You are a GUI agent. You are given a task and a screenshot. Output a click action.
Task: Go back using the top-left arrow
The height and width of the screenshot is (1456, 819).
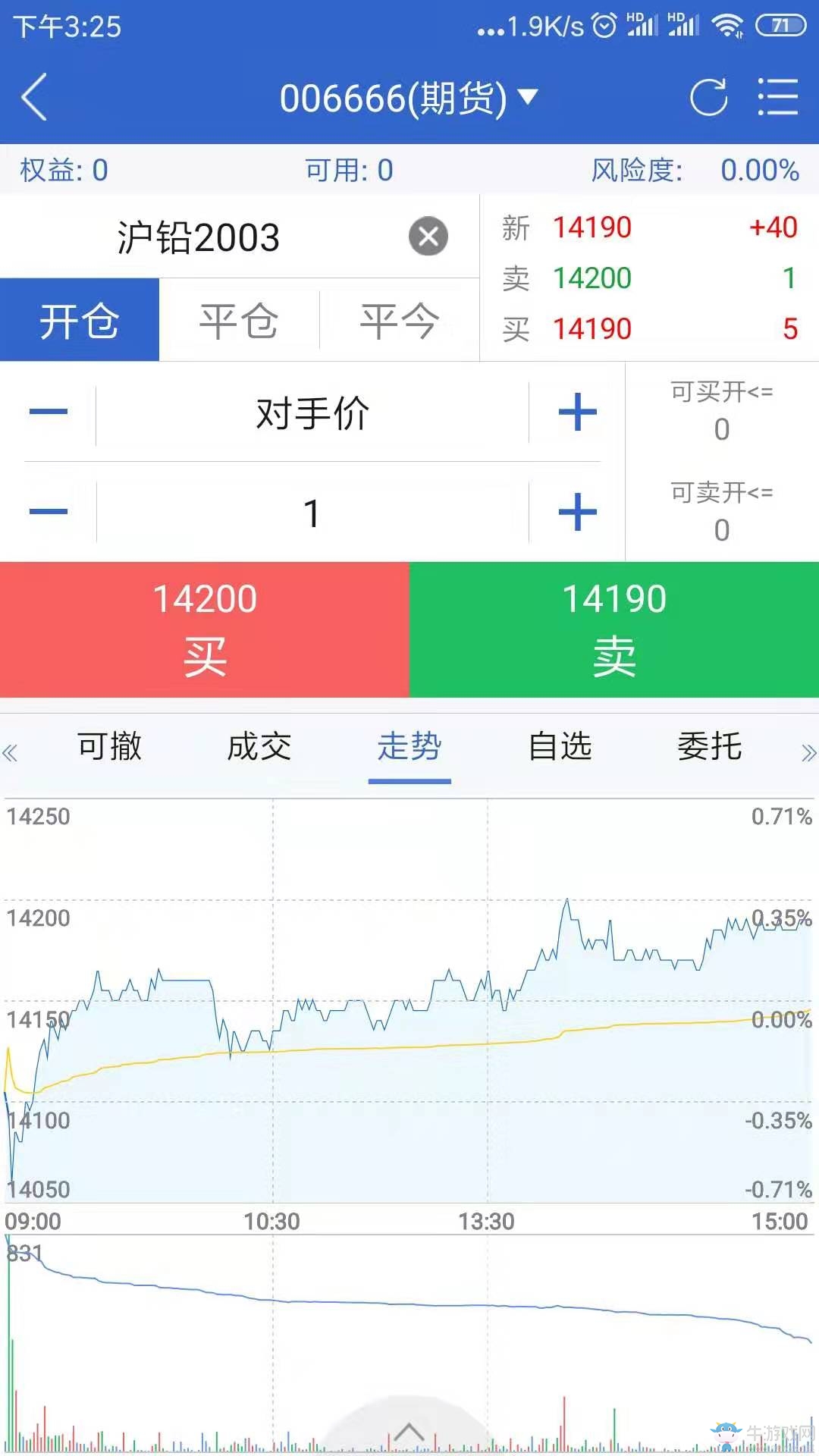tap(35, 97)
